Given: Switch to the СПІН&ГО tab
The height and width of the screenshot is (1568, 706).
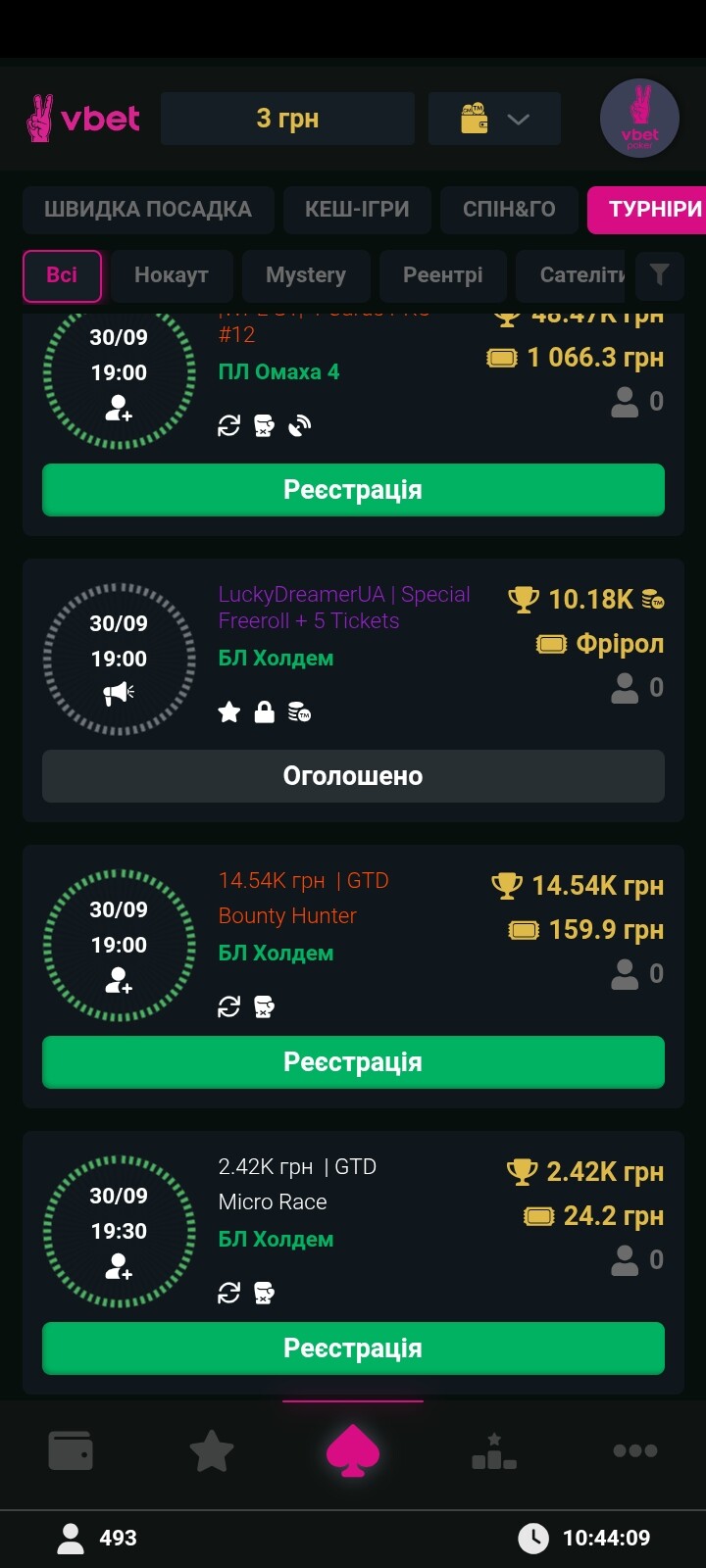Looking at the screenshot, I should click(x=509, y=209).
